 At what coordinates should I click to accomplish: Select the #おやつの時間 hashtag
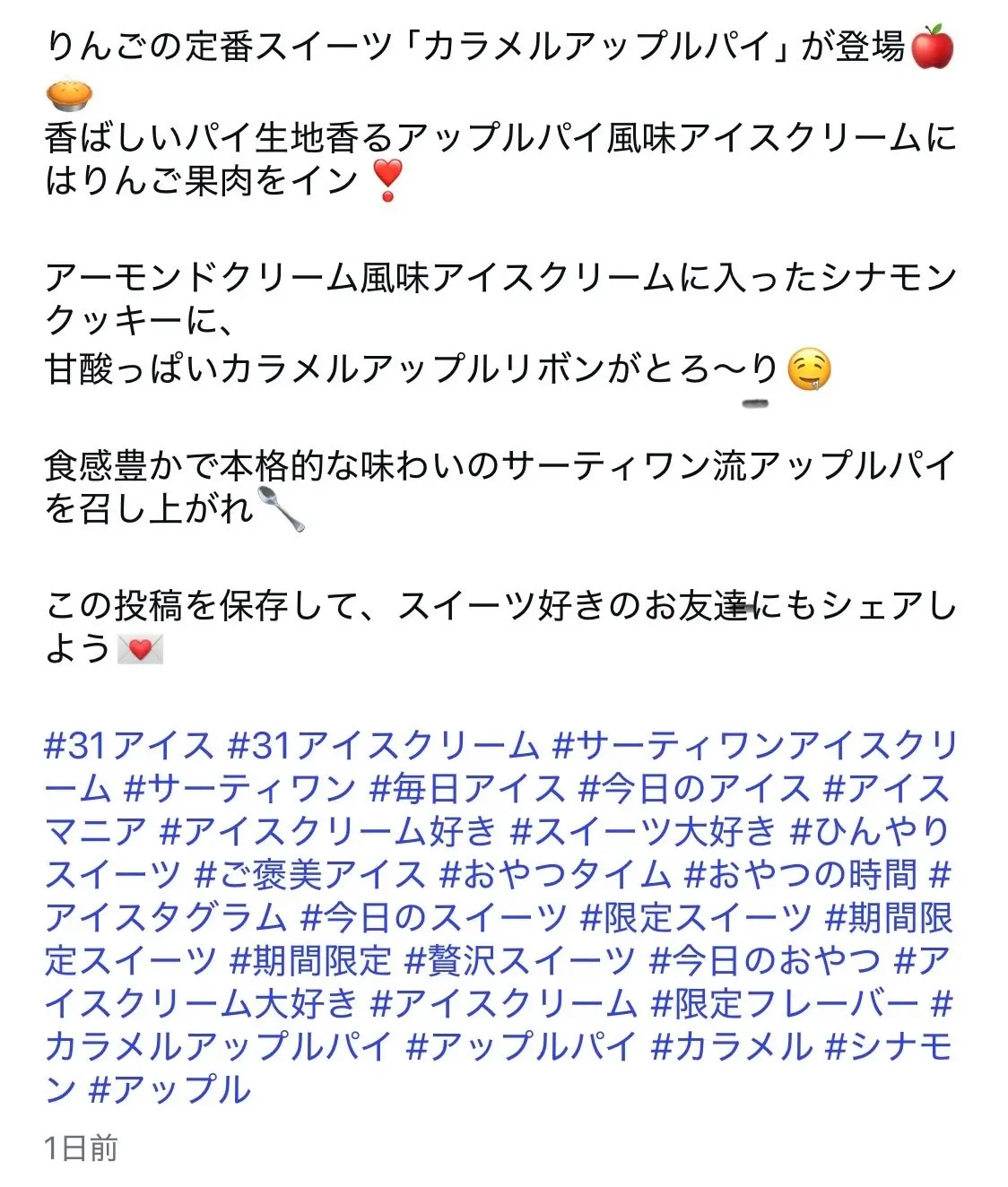(x=800, y=875)
